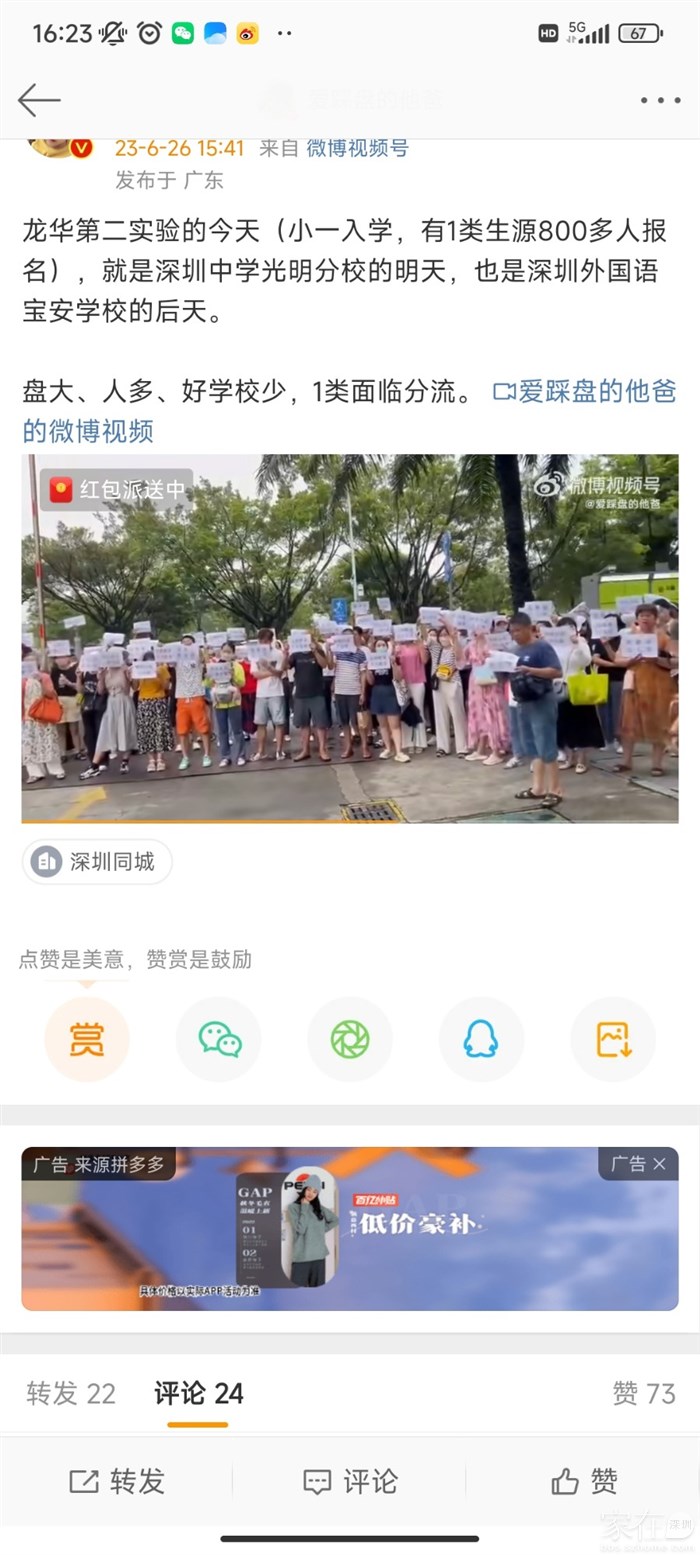Share this post to WeChat
700x1555 pixels.
tap(219, 1039)
